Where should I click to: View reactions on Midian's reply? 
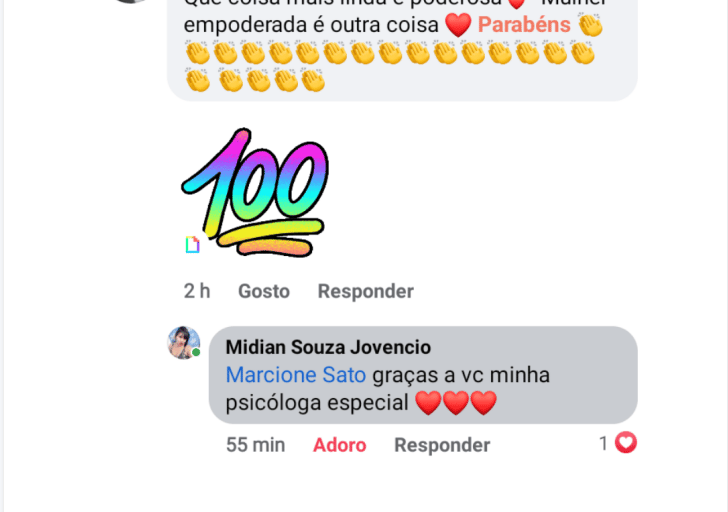619,442
